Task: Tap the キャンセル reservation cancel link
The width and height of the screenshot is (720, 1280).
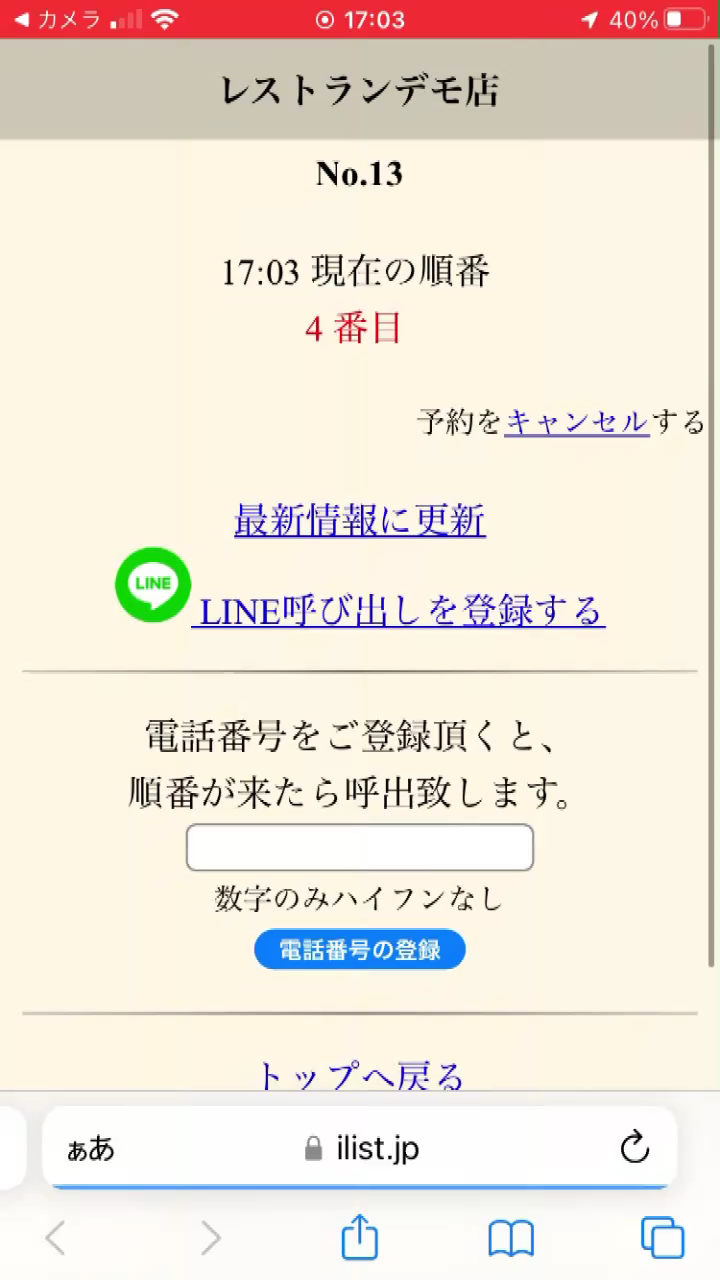Action: (x=575, y=423)
